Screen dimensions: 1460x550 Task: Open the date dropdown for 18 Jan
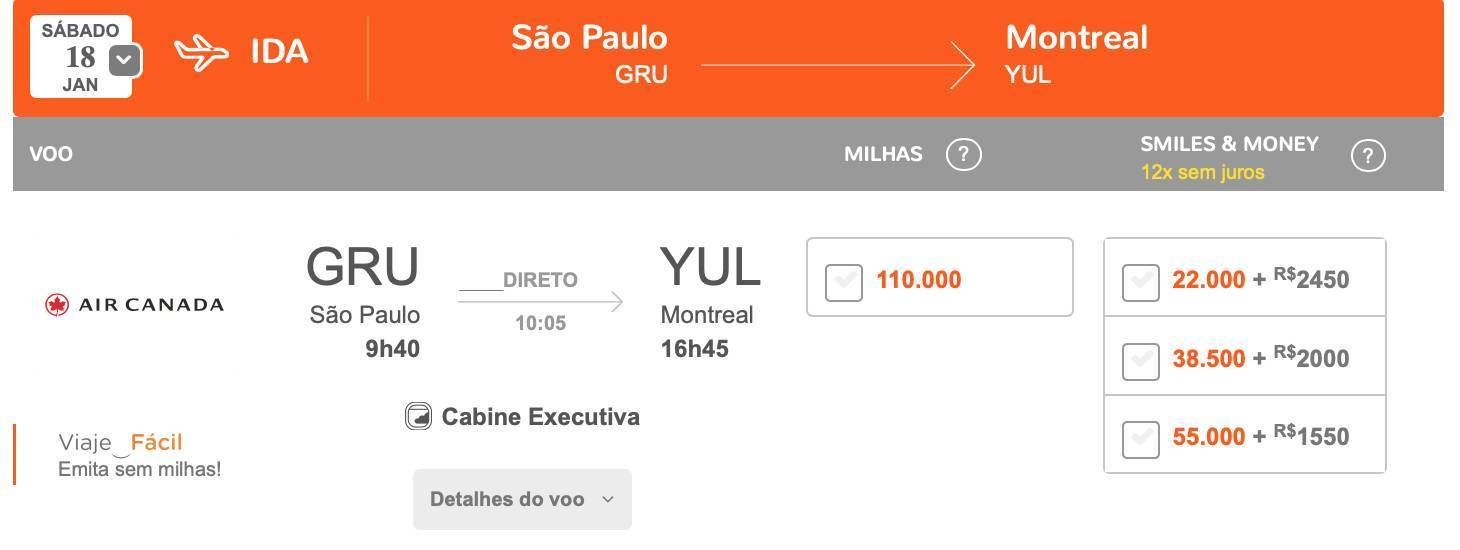coord(124,60)
